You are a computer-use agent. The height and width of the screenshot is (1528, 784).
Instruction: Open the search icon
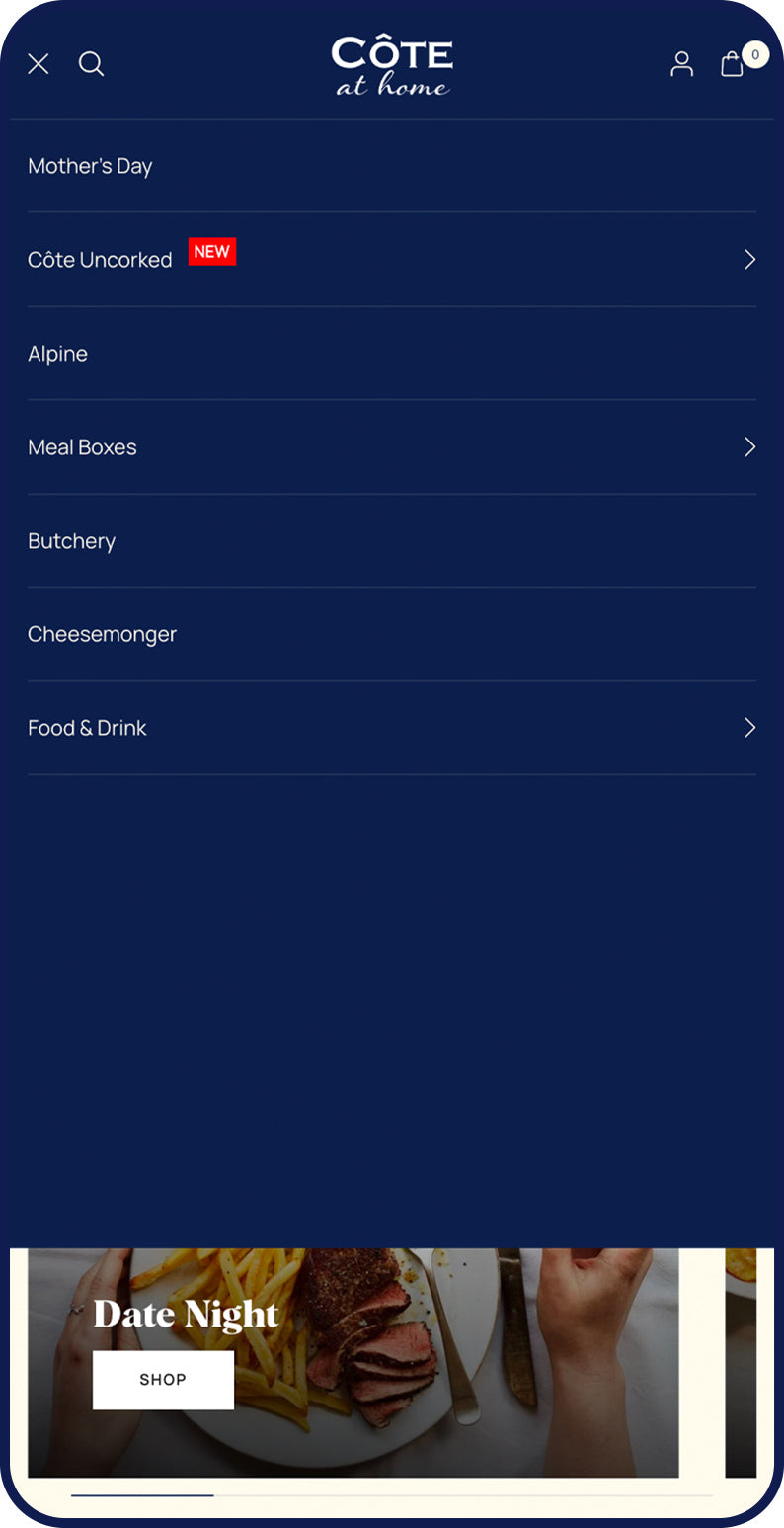(91, 64)
